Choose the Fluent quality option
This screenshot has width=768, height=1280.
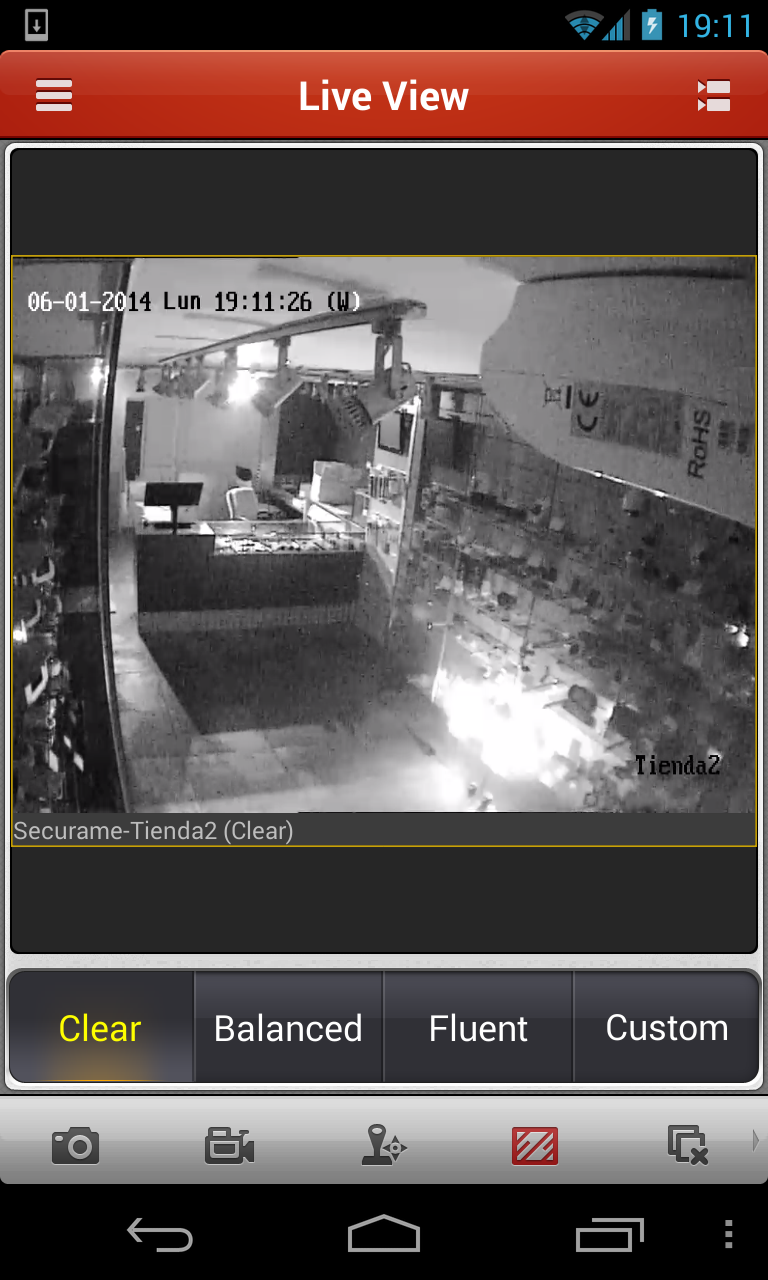click(478, 1028)
